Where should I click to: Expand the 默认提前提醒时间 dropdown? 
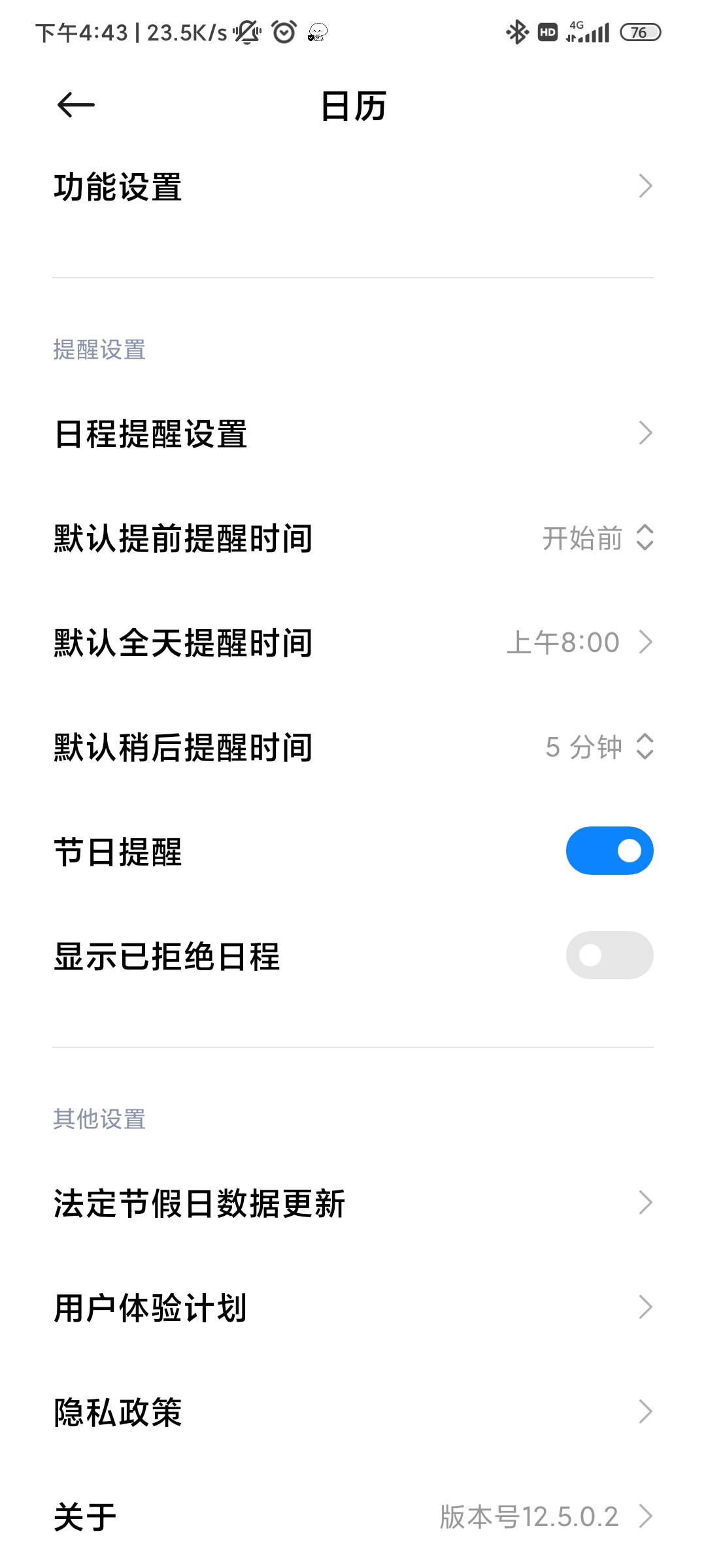click(x=597, y=538)
